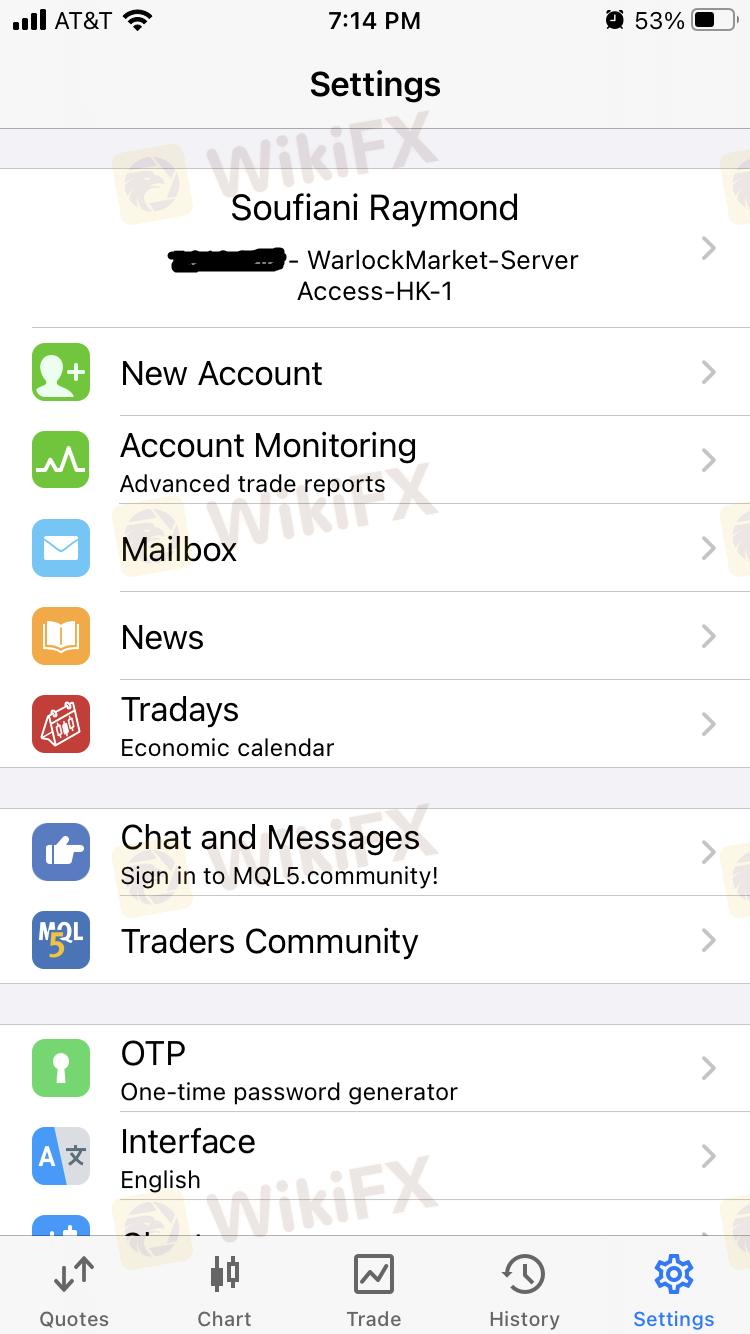Open Traders Community

click(375, 940)
